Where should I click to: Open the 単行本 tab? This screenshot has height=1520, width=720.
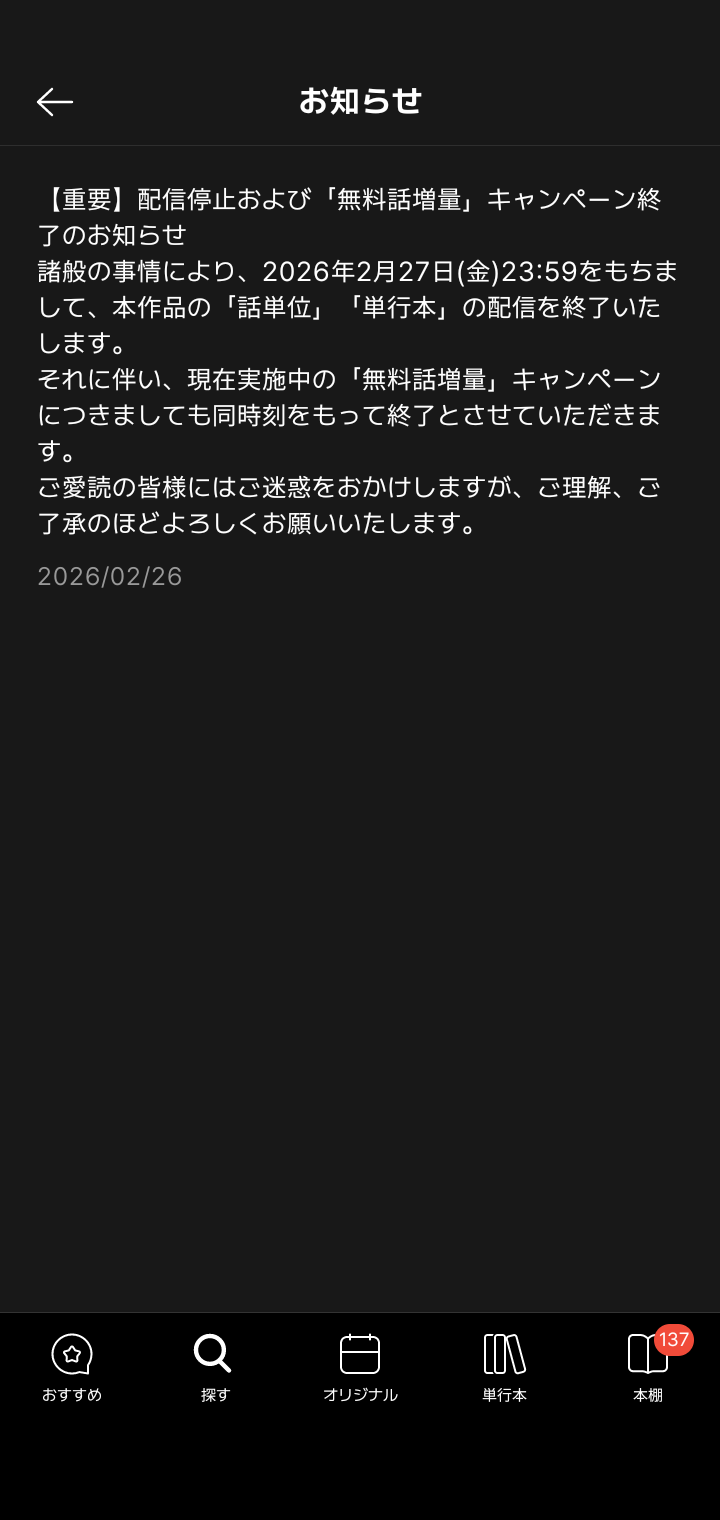coord(504,1366)
